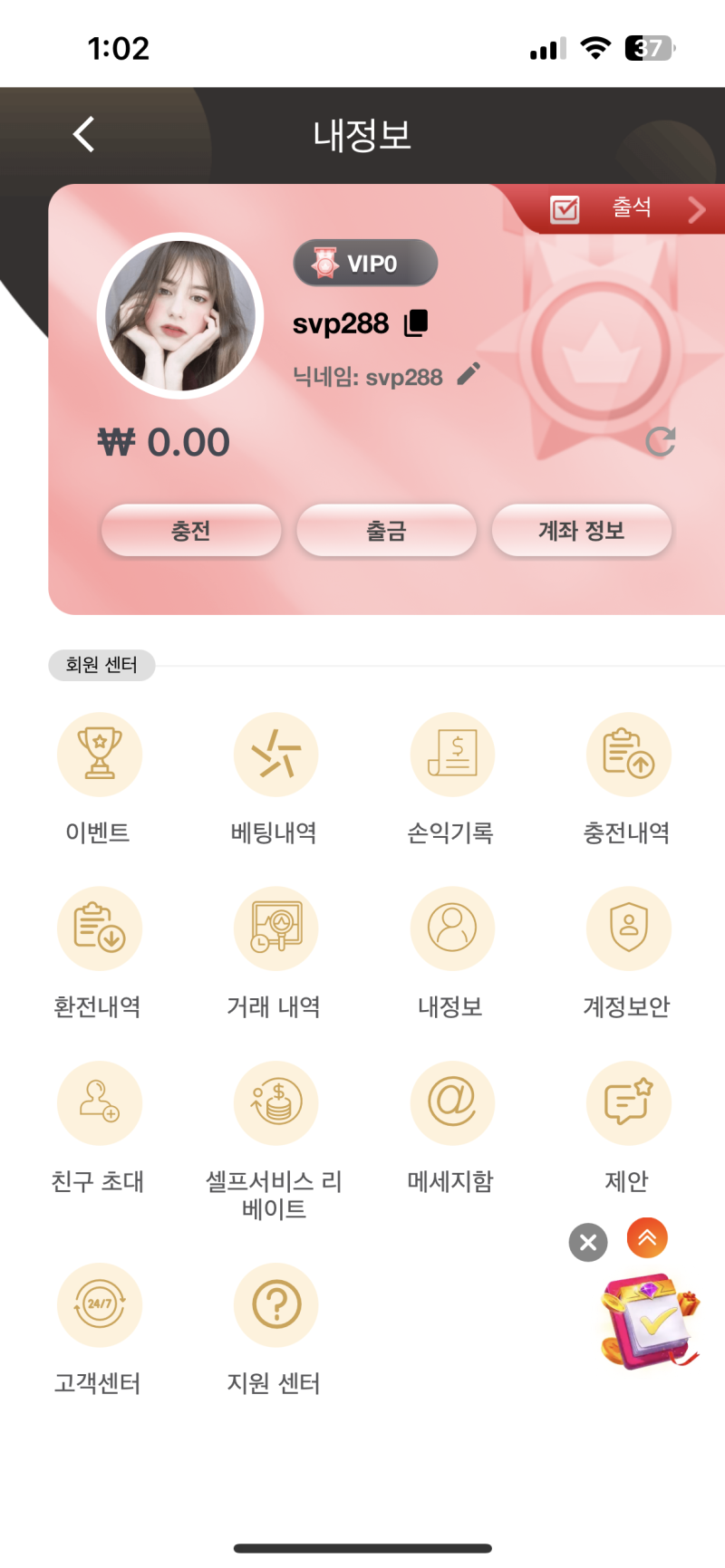Open the 거래 내역 transaction history icon
This screenshot has width=725, height=1568.
(x=275, y=928)
